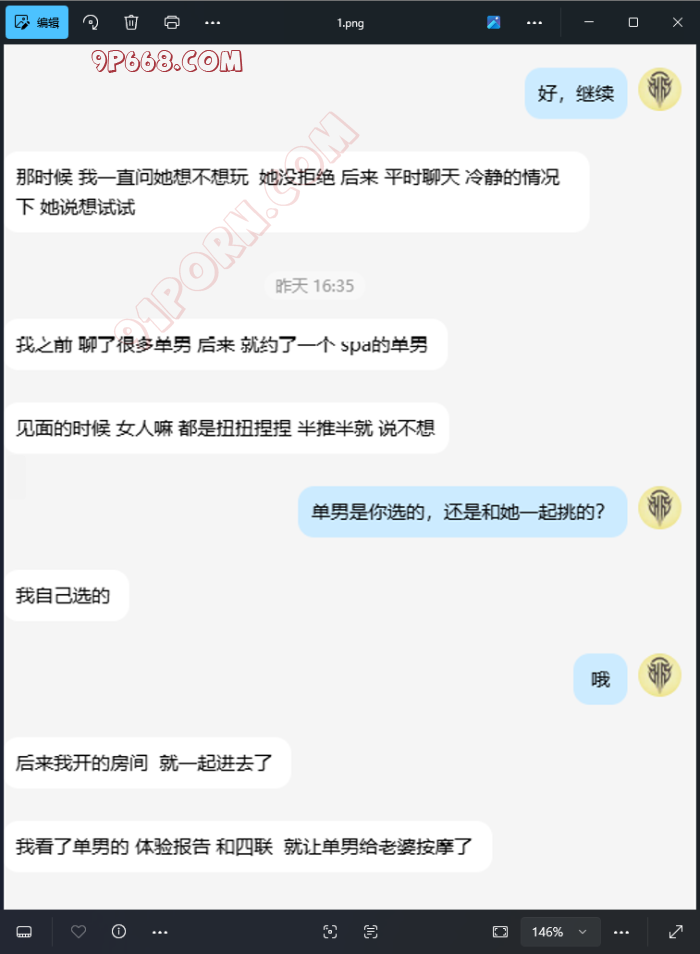The width and height of the screenshot is (700, 954).
Task: Add the image to favorites with heart
Action: click(78, 931)
